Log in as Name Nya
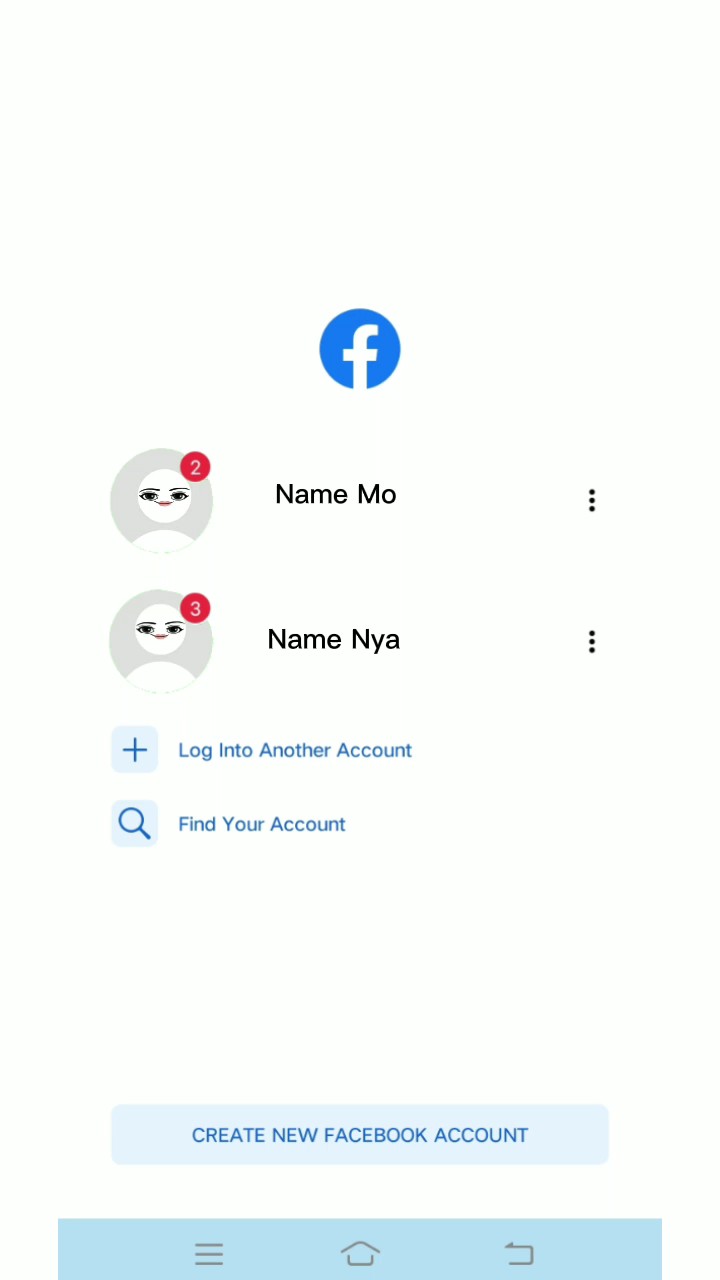Screen dimensions: 720x1280 tap(333, 640)
